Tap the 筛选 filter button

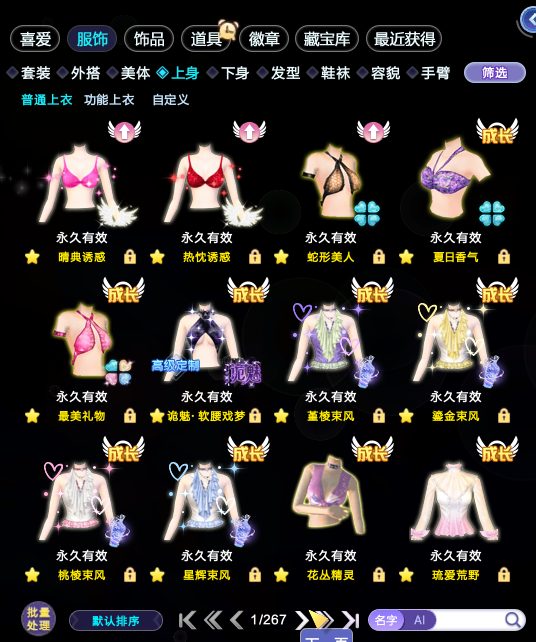point(495,73)
